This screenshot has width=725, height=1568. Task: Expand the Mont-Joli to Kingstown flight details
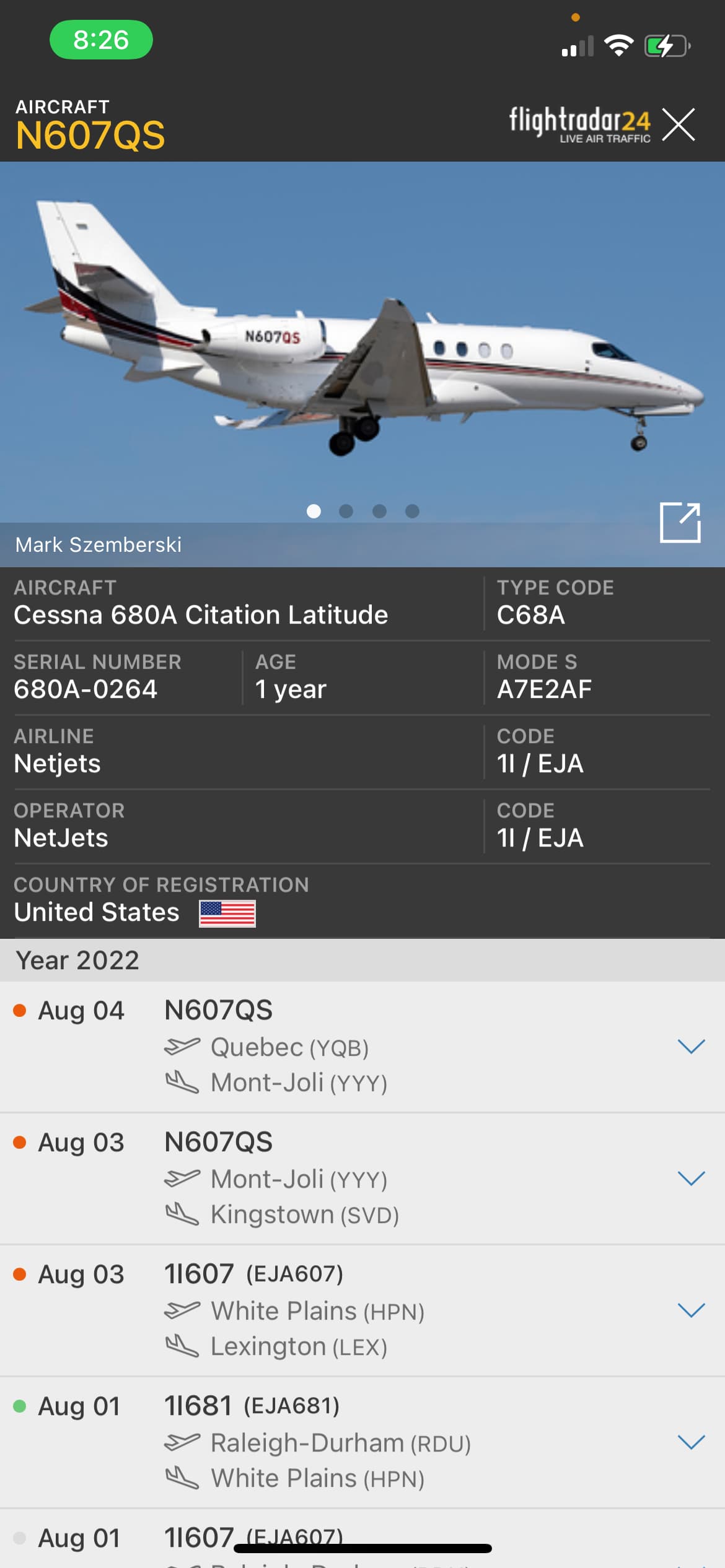pos(691,1178)
